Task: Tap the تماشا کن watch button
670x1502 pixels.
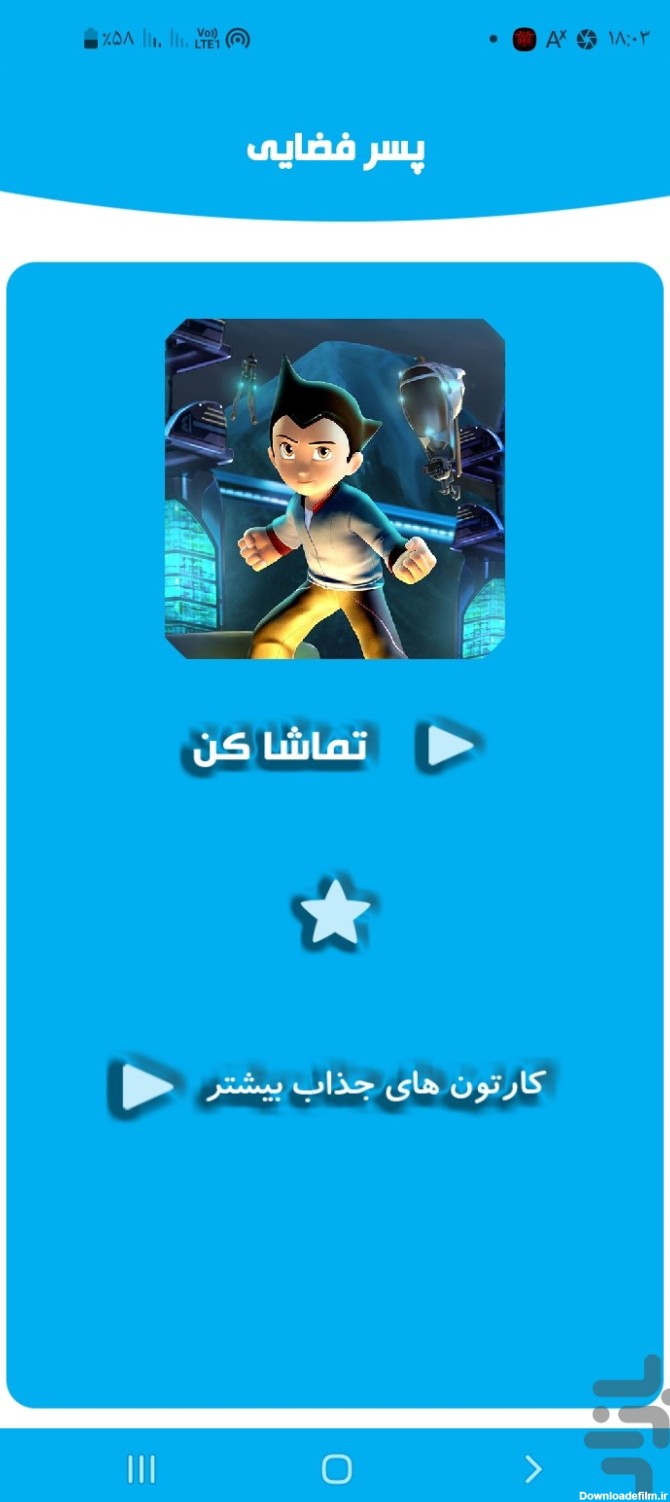Action: click(x=330, y=746)
